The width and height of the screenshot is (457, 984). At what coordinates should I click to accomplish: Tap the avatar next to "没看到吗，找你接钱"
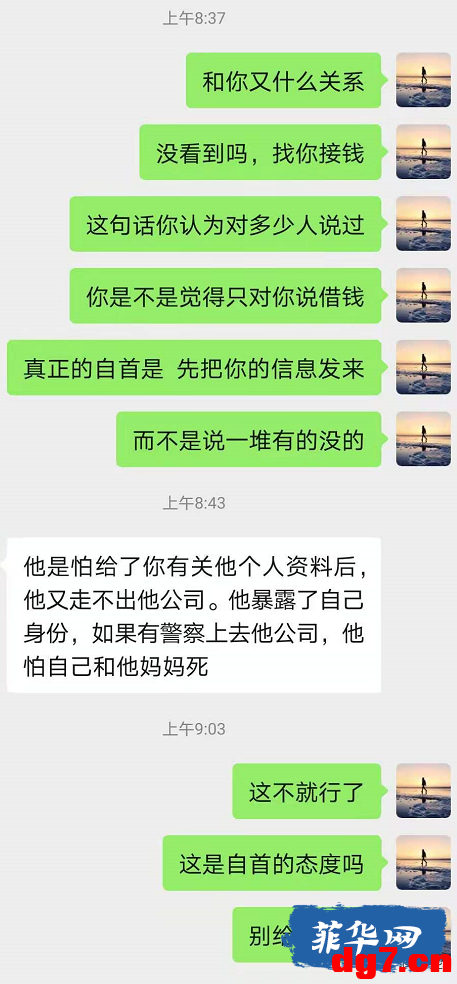point(423,152)
